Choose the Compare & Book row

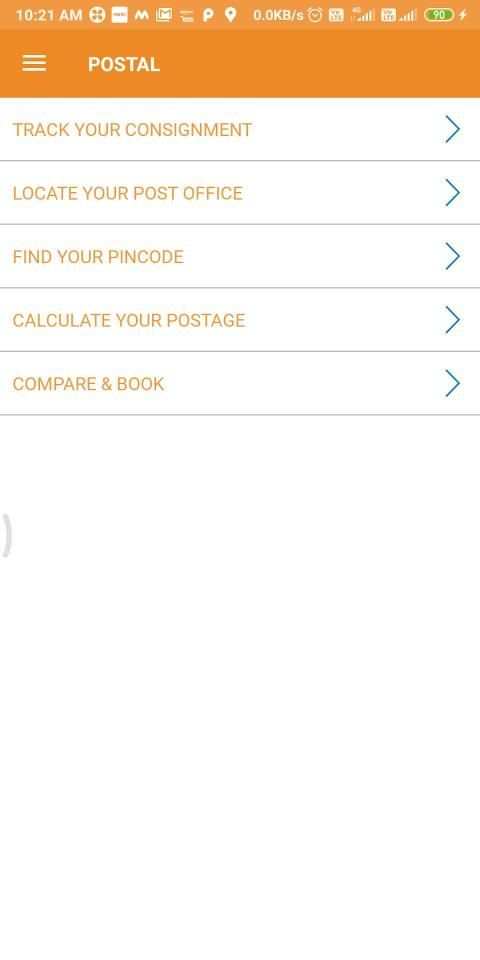tap(240, 384)
